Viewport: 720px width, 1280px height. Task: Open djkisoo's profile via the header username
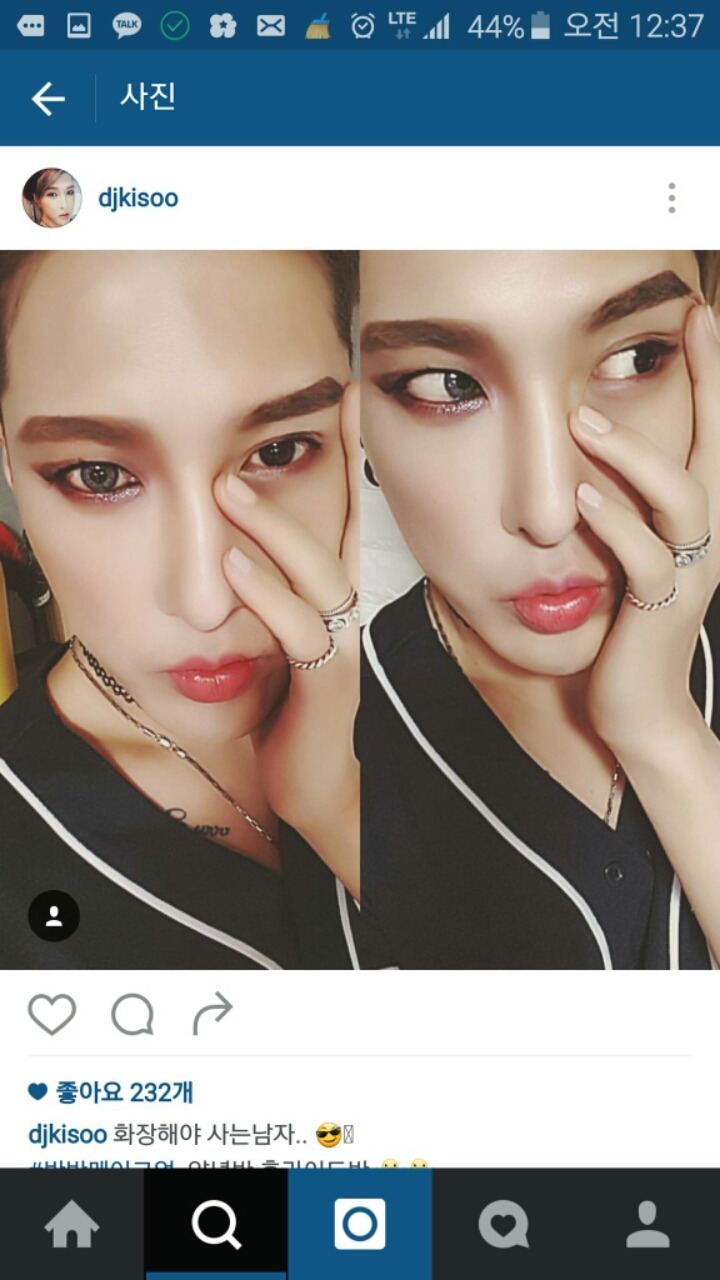pyautogui.click(x=140, y=197)
